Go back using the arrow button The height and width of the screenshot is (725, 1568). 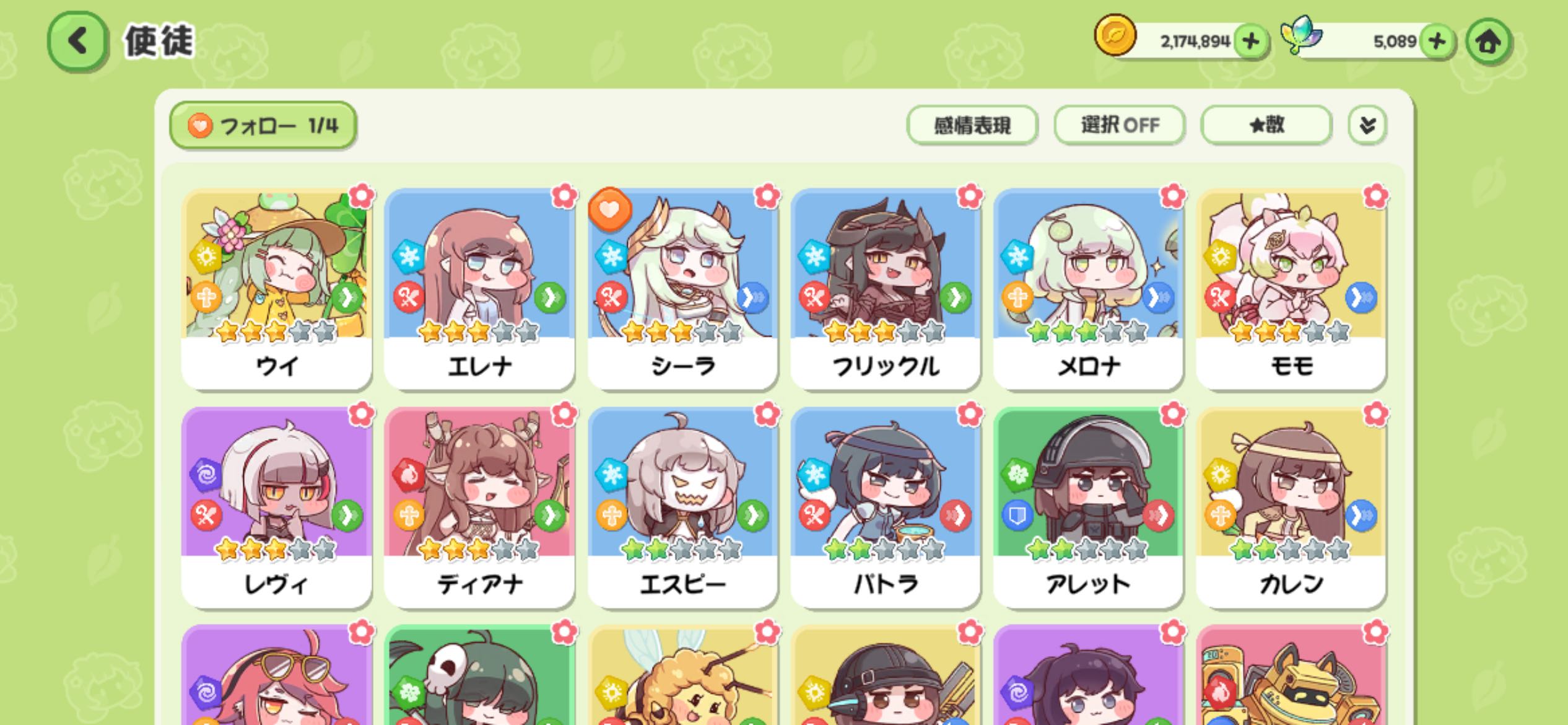pos(78,42)
